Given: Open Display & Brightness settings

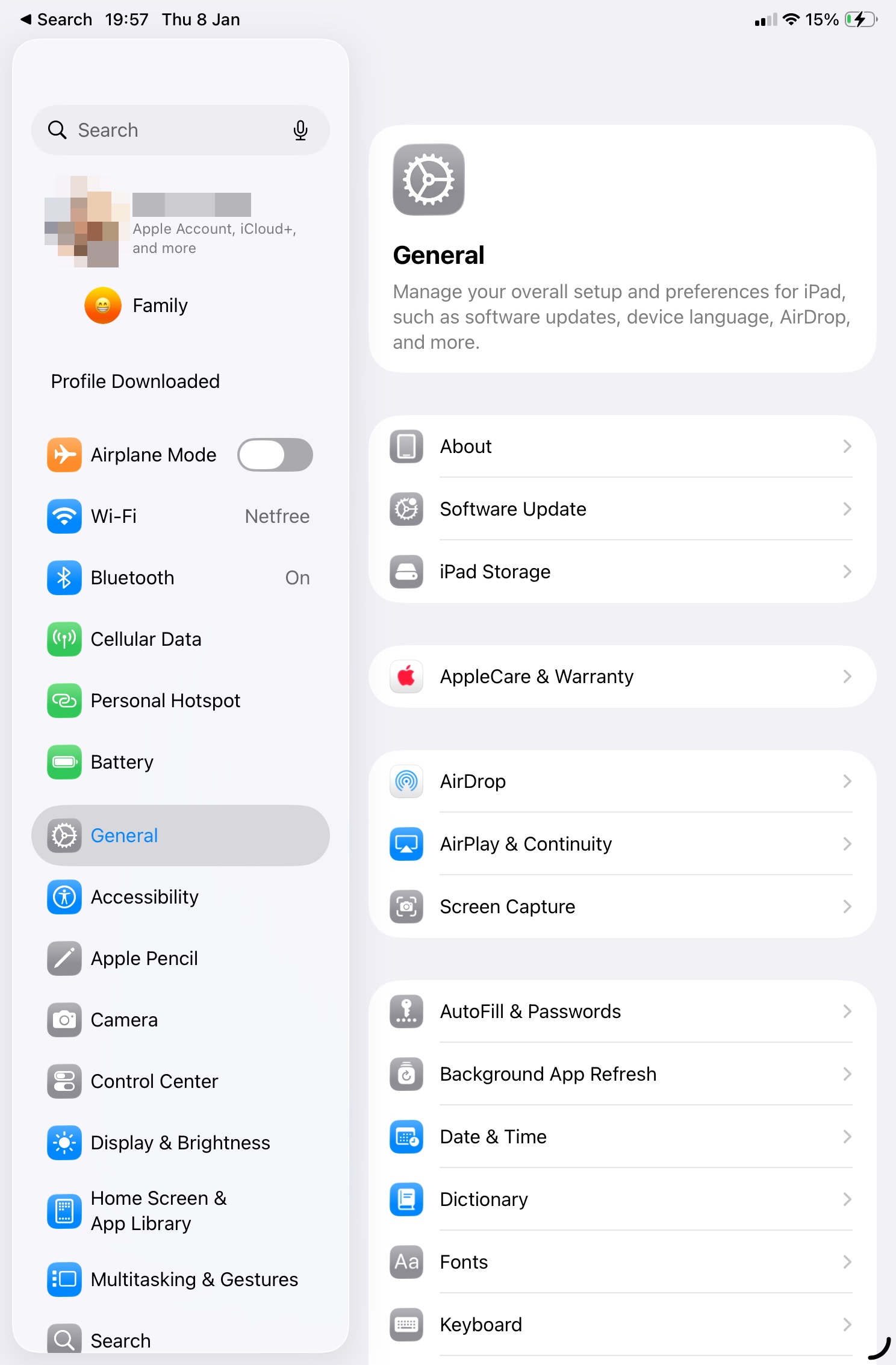Looking at the screenshot, I should point(179,1143).
